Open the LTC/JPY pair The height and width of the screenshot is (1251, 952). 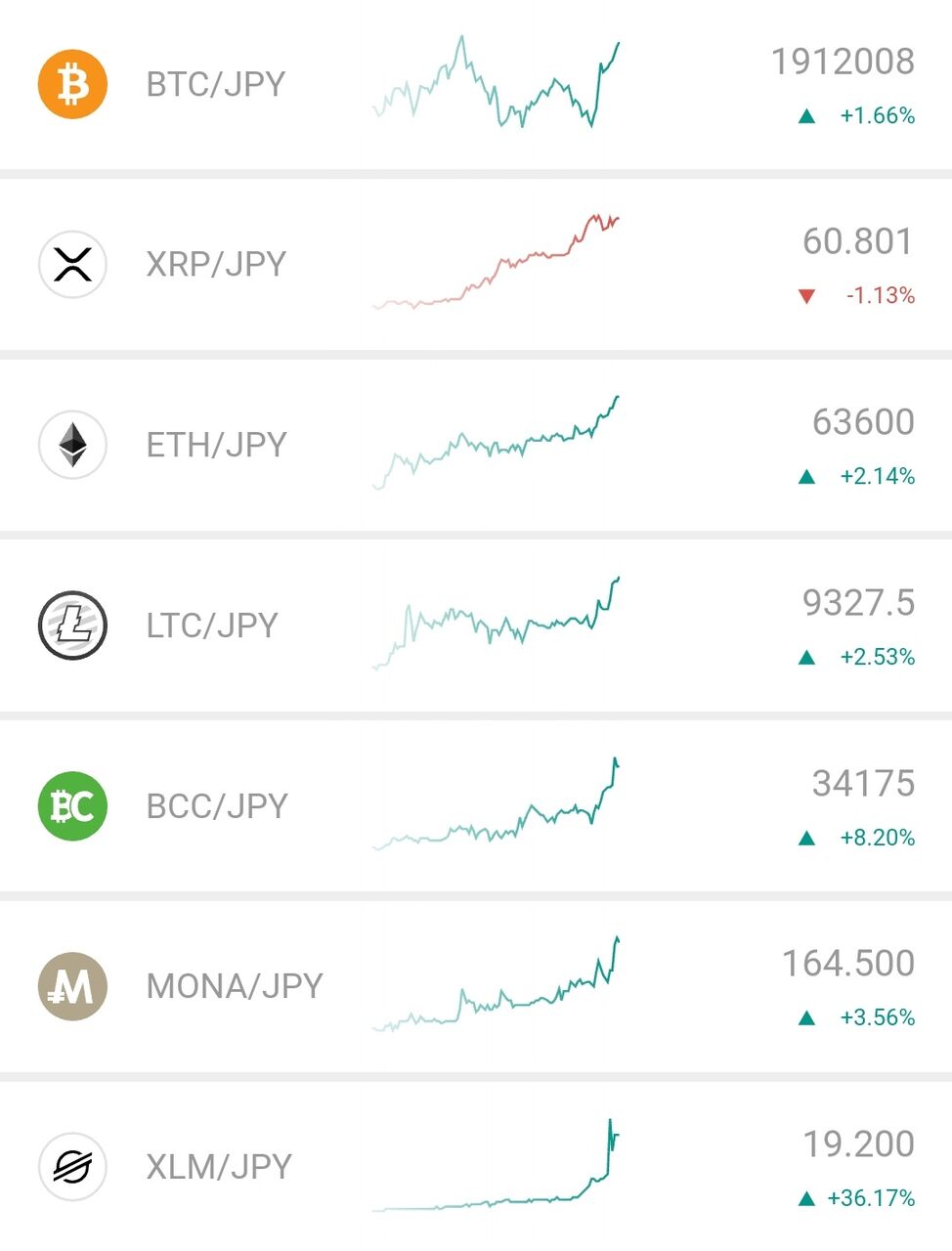[212, 625]
